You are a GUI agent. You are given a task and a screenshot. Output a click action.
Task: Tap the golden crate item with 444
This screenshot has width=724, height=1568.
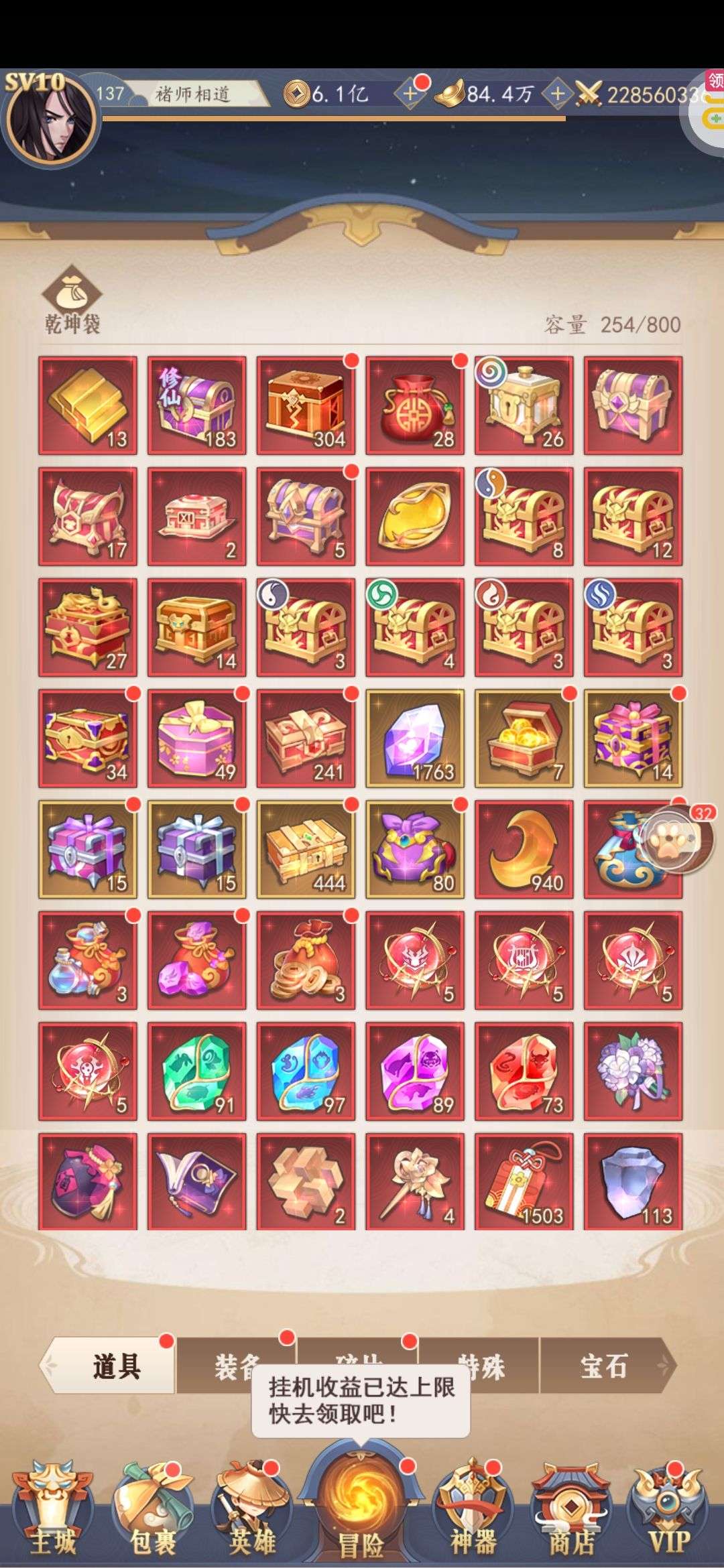pos(306,849)
